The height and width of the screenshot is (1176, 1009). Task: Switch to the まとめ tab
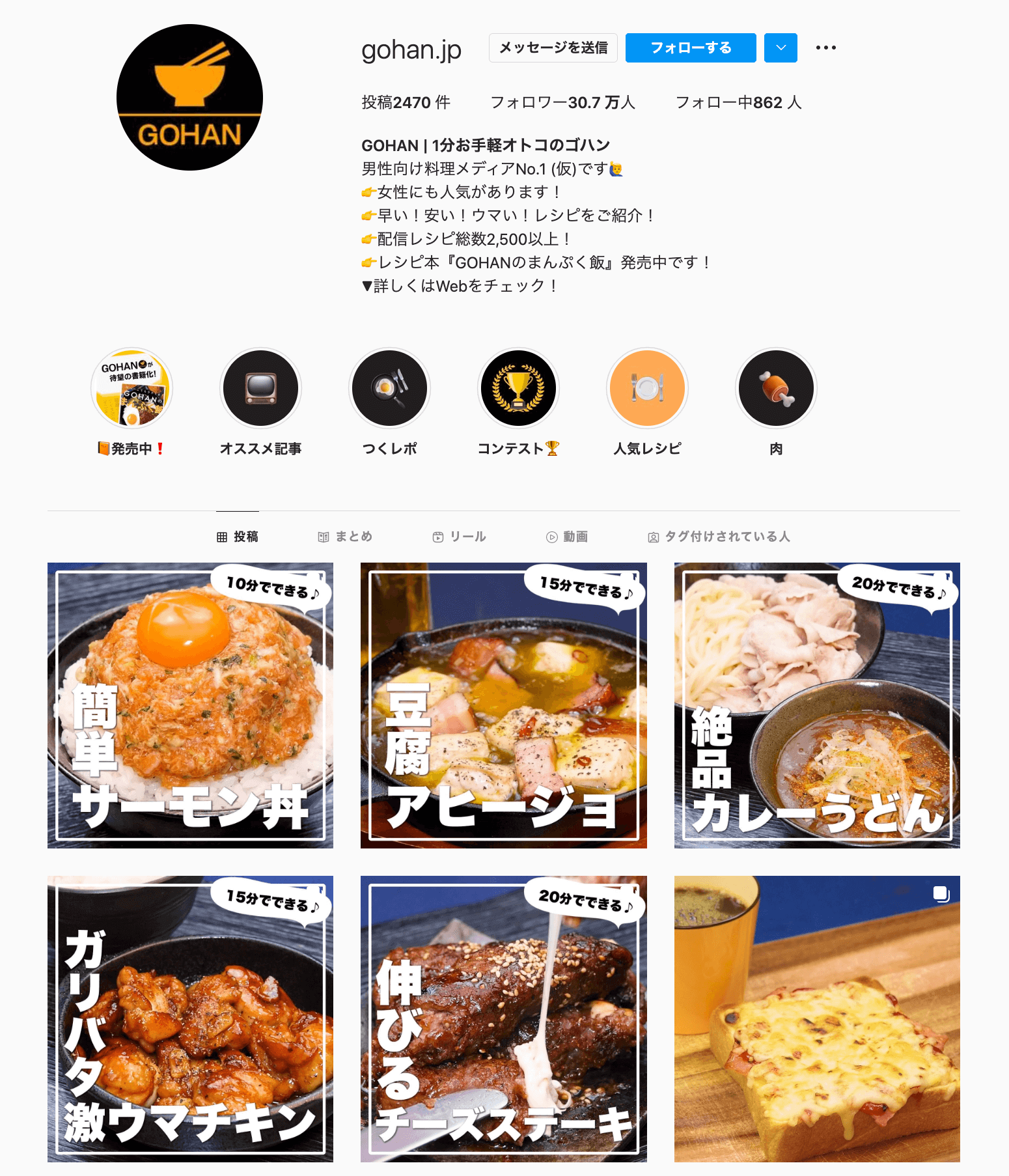click(x=345, y=537)
